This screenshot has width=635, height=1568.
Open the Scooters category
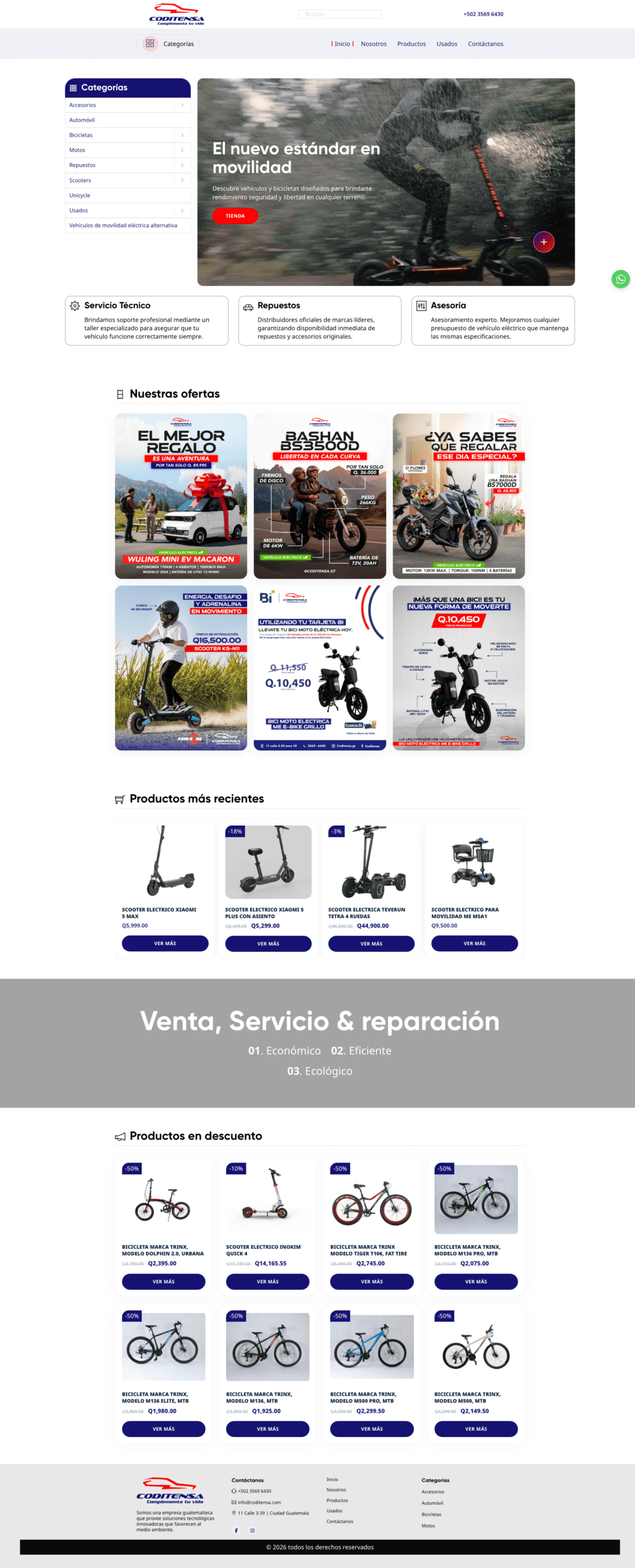click(80, 181)
